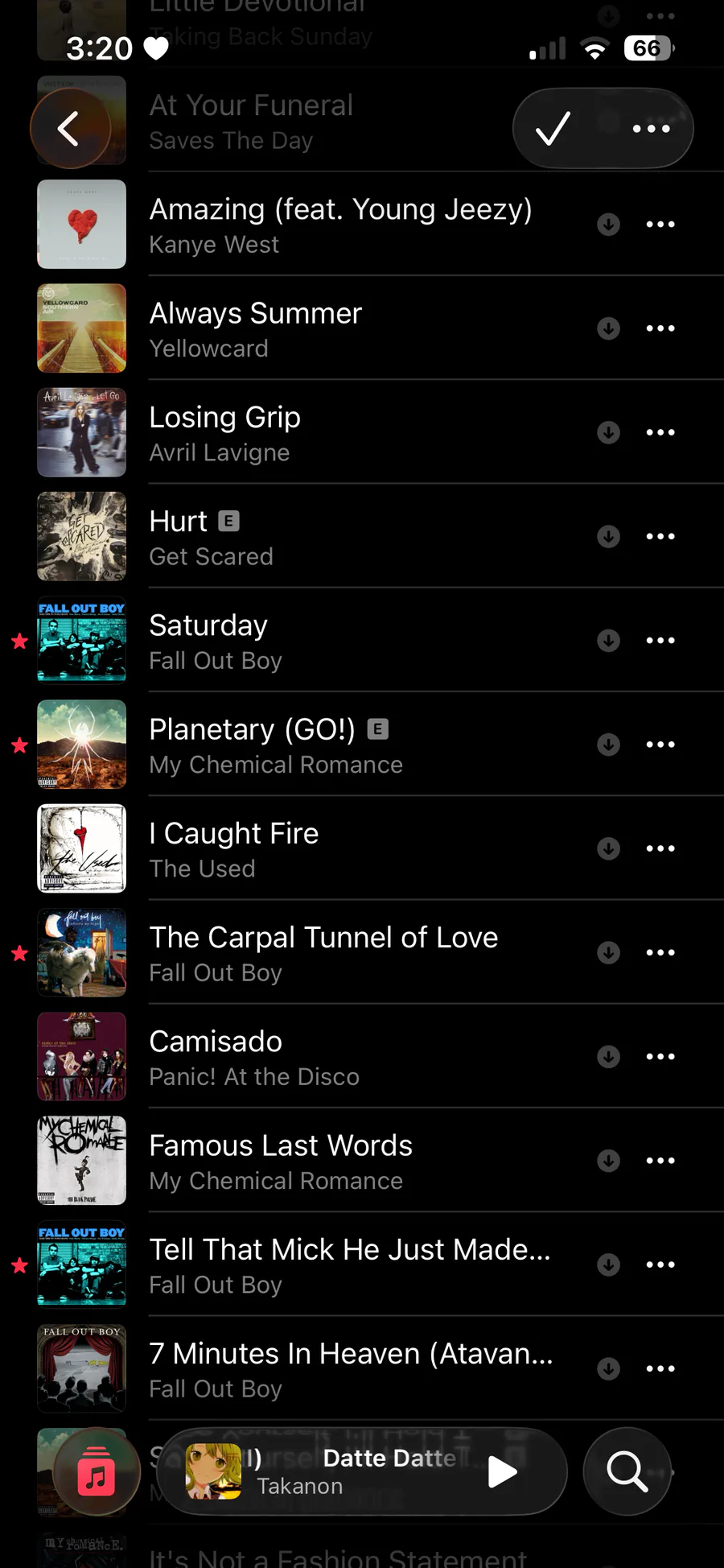The width and height of the screenshot is (724, 1568).
Task: Open more options for Losing Grip
Action: tap(660, 432)
